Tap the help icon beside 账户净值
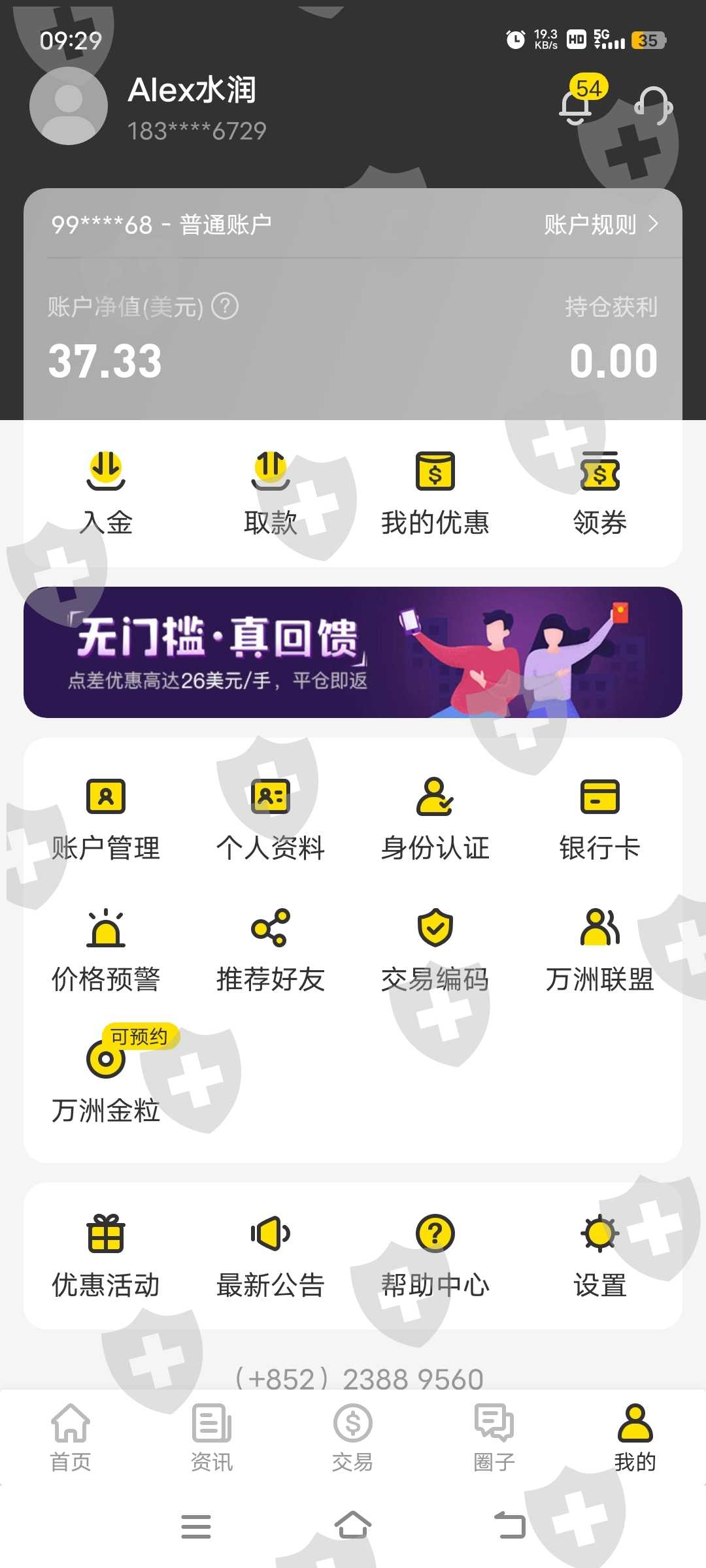Viewport: 706px width, 1568px height. coord(226,306)
